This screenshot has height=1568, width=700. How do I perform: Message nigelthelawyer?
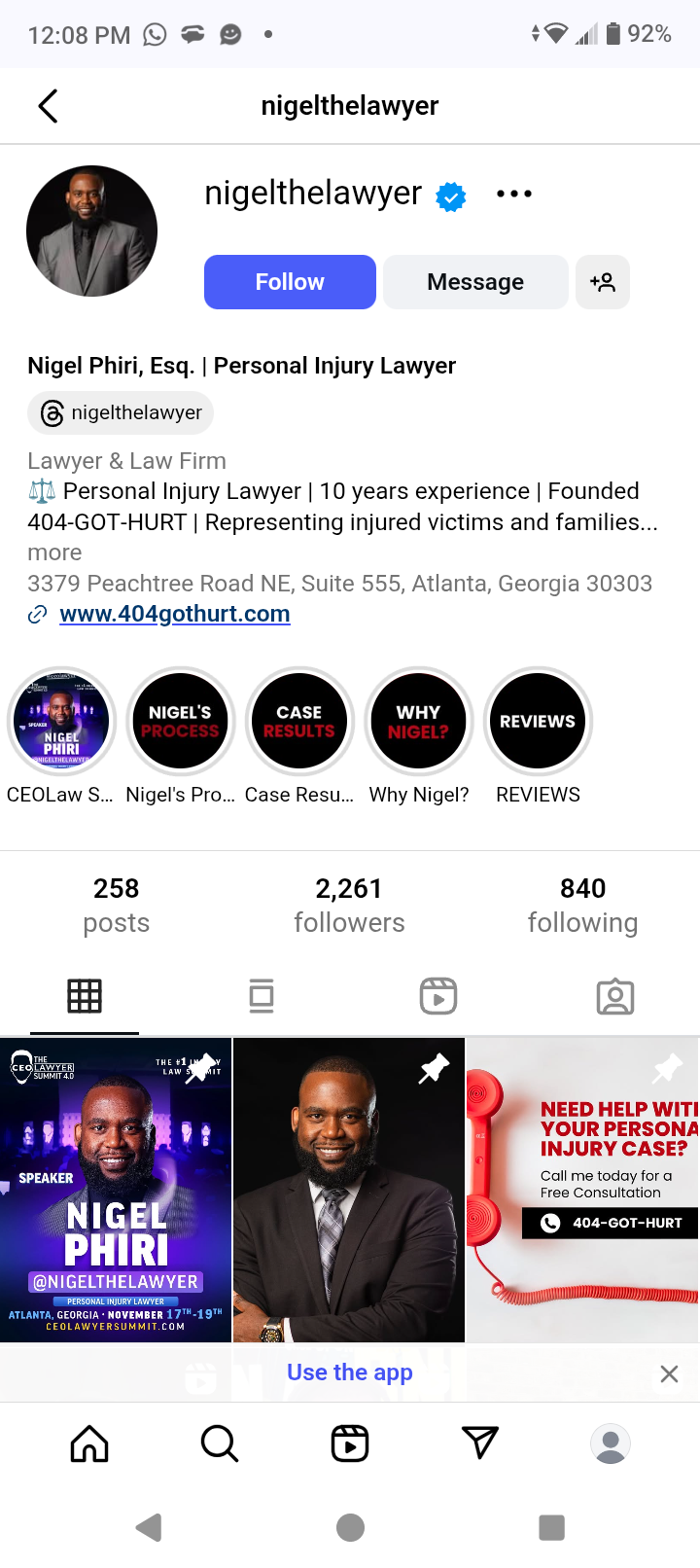tap(475, 282)
